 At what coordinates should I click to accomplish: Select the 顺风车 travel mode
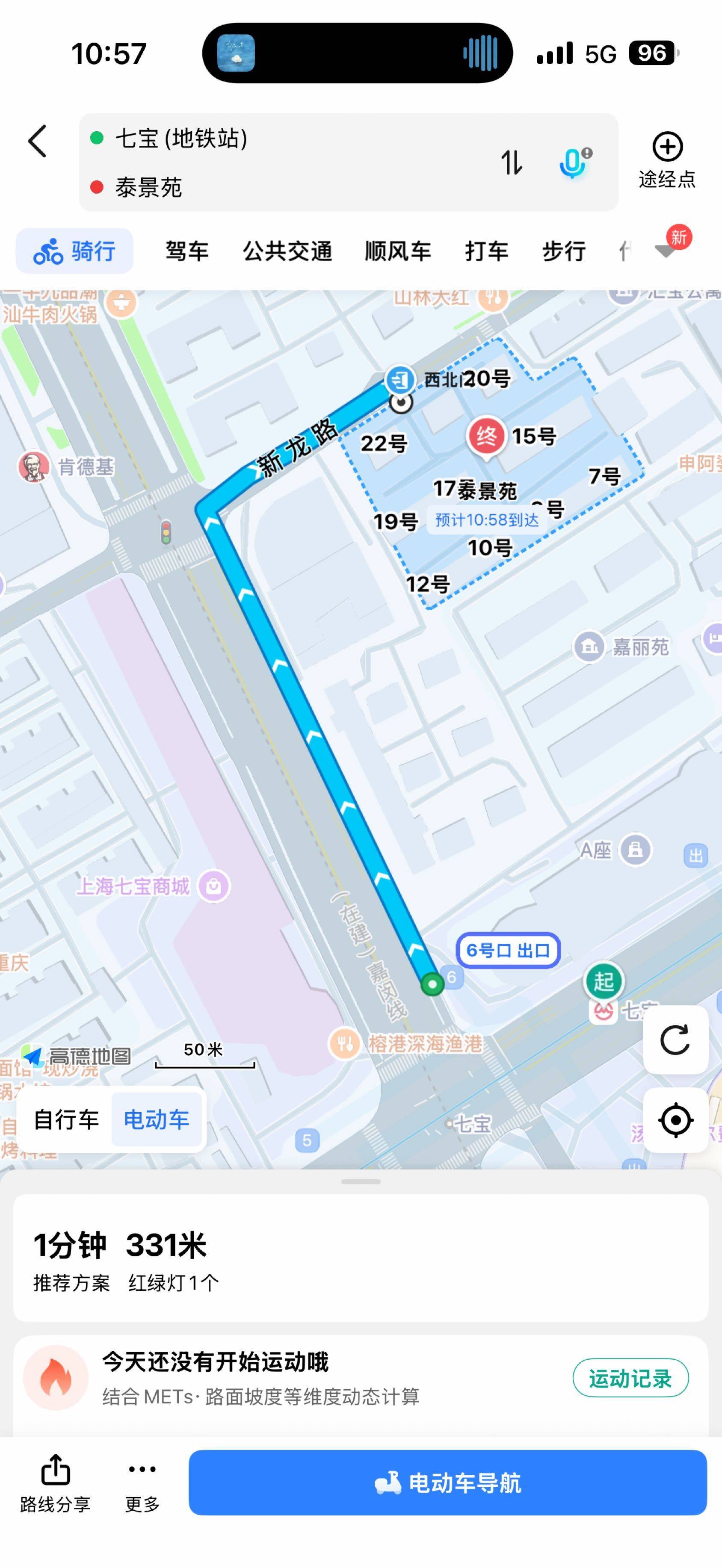coord(398,251)
